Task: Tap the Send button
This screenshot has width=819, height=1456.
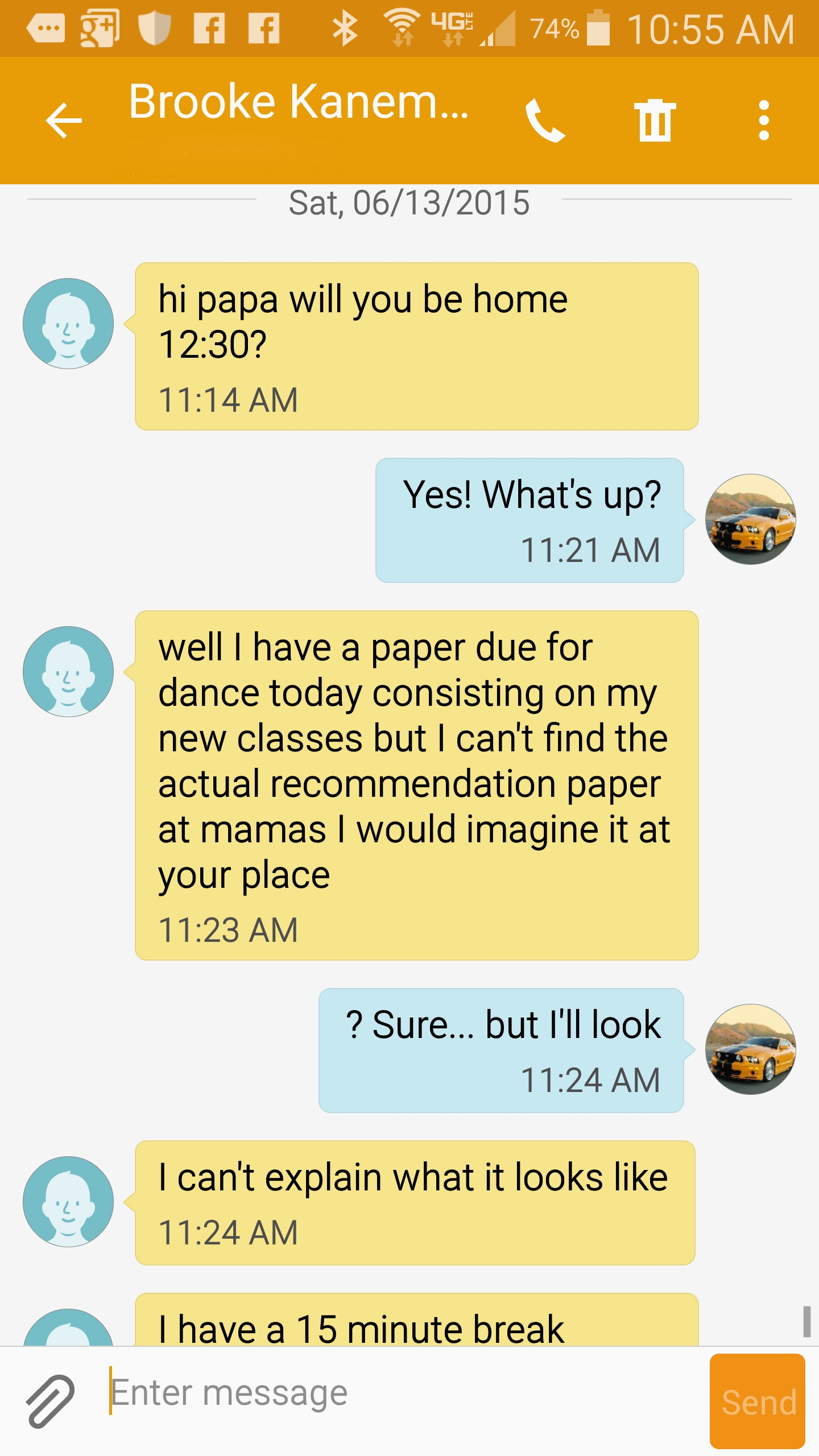Action: coord(757,1401)
